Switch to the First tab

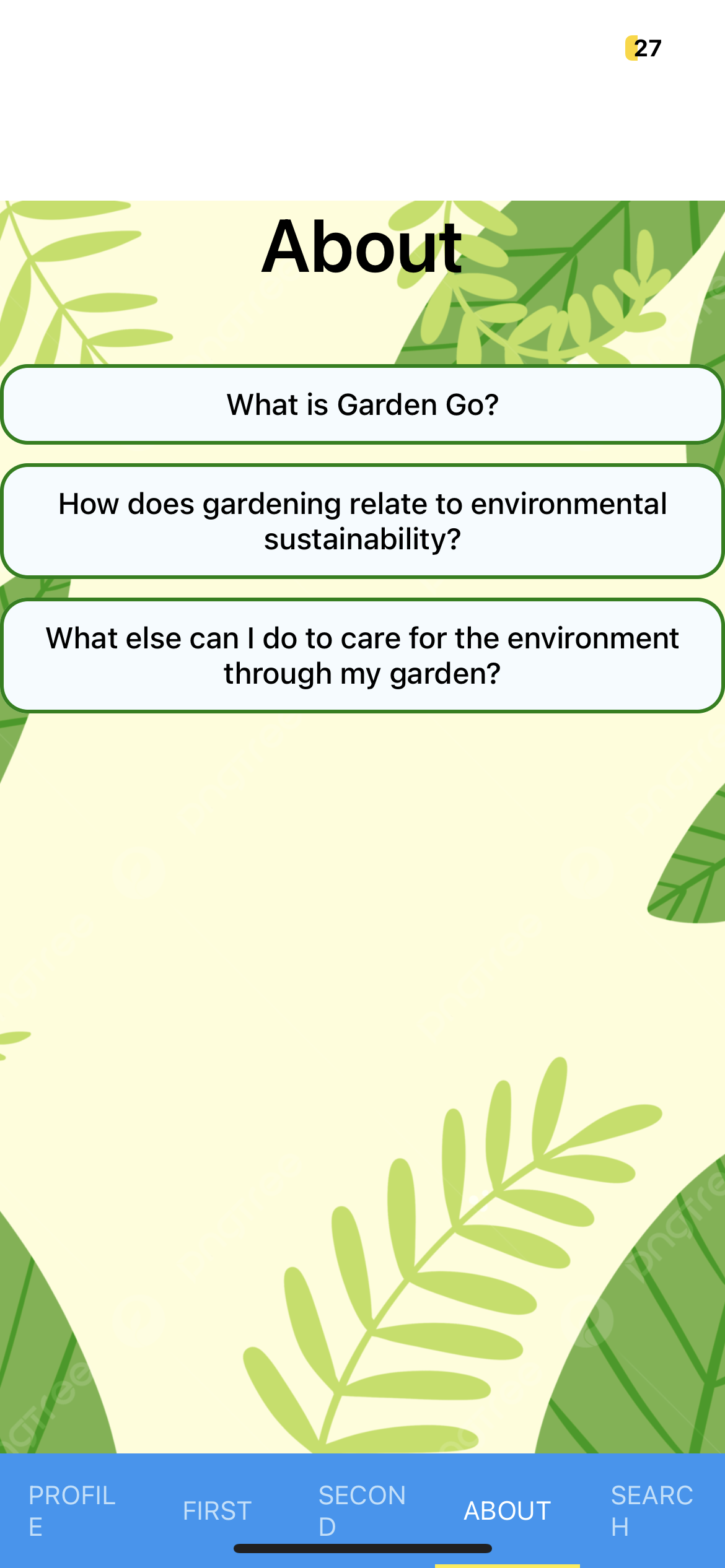point(217,1511)
